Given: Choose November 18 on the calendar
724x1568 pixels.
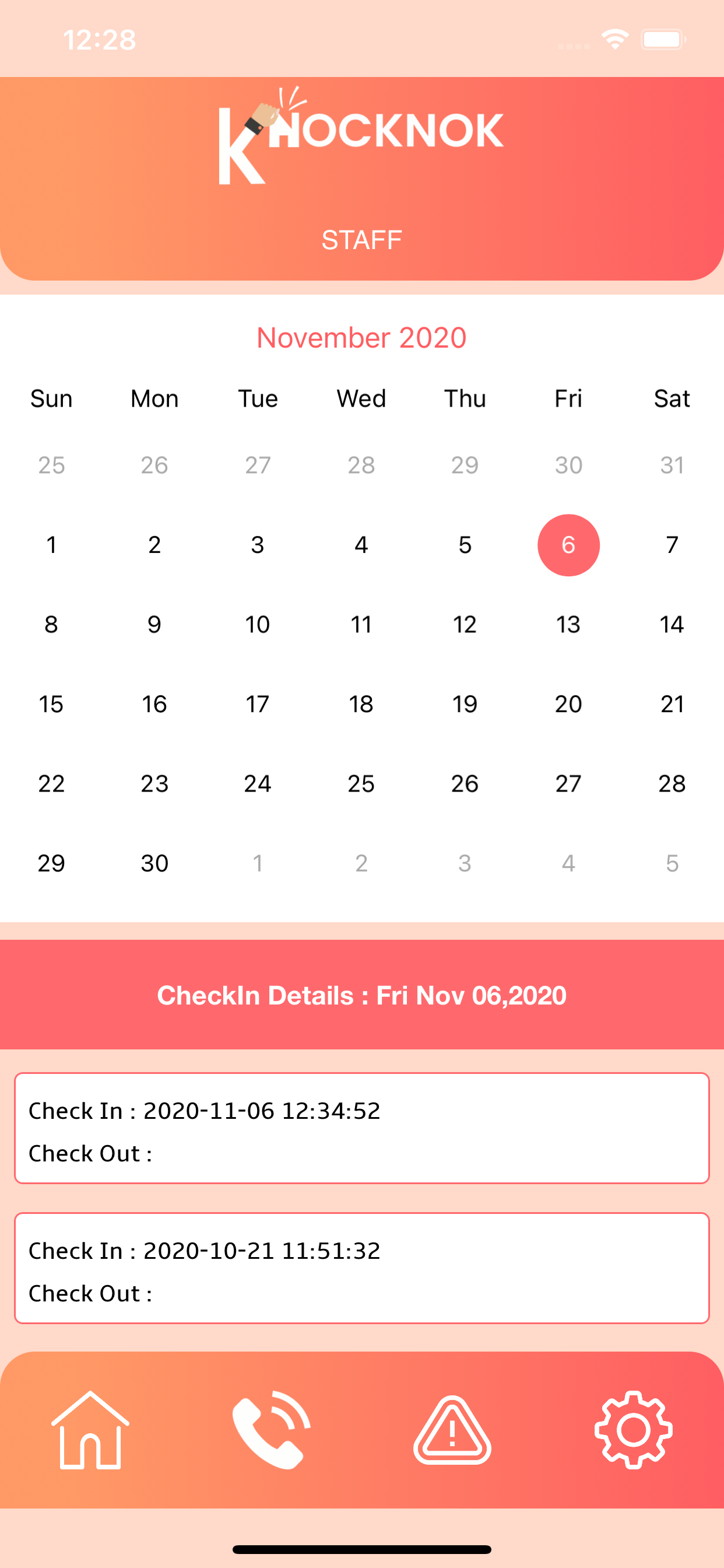Looking at the screenshot, I should tap(361, 704).
